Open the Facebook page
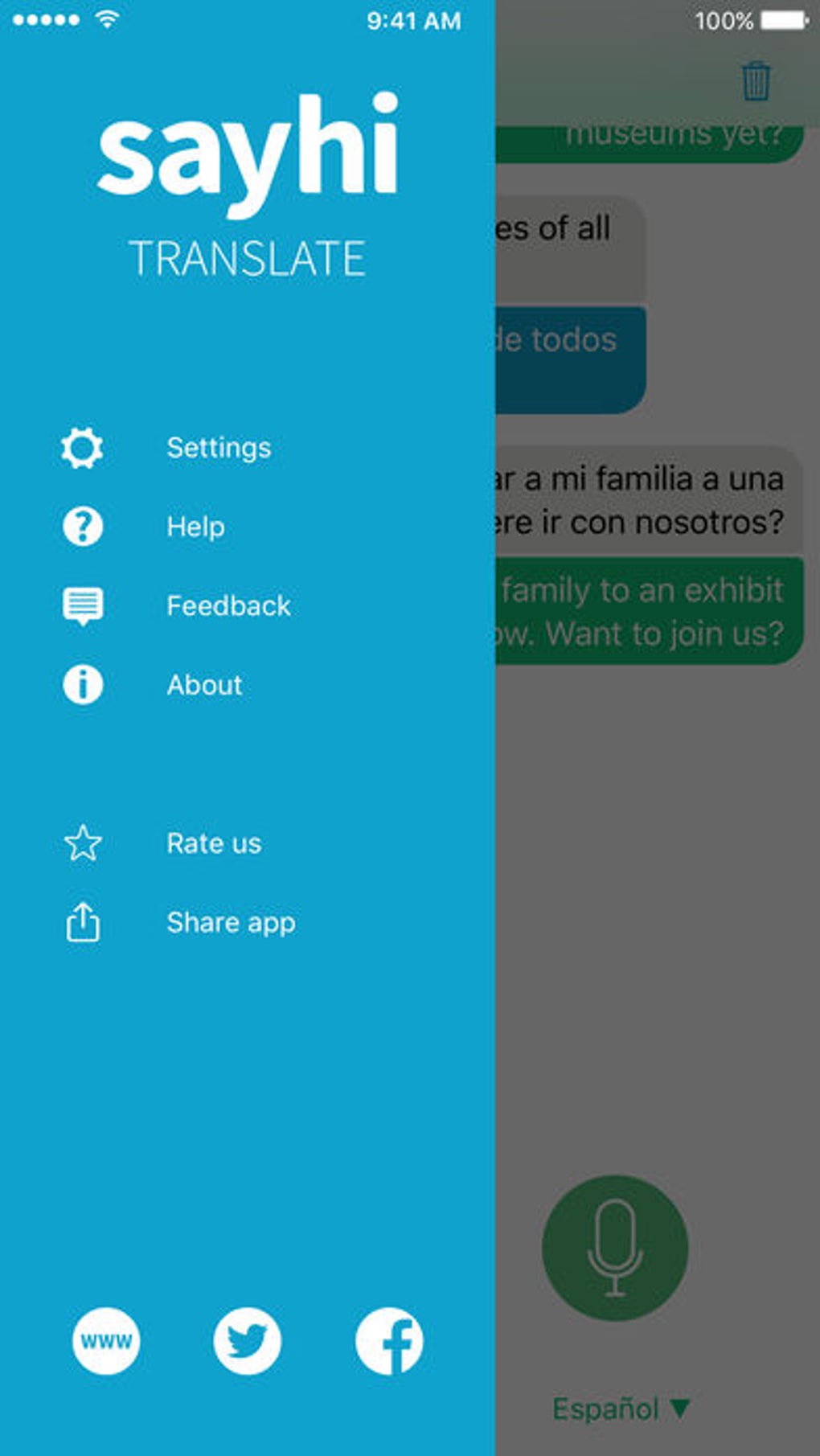This screenshot has width=820, height=1456. (389, 1341)
